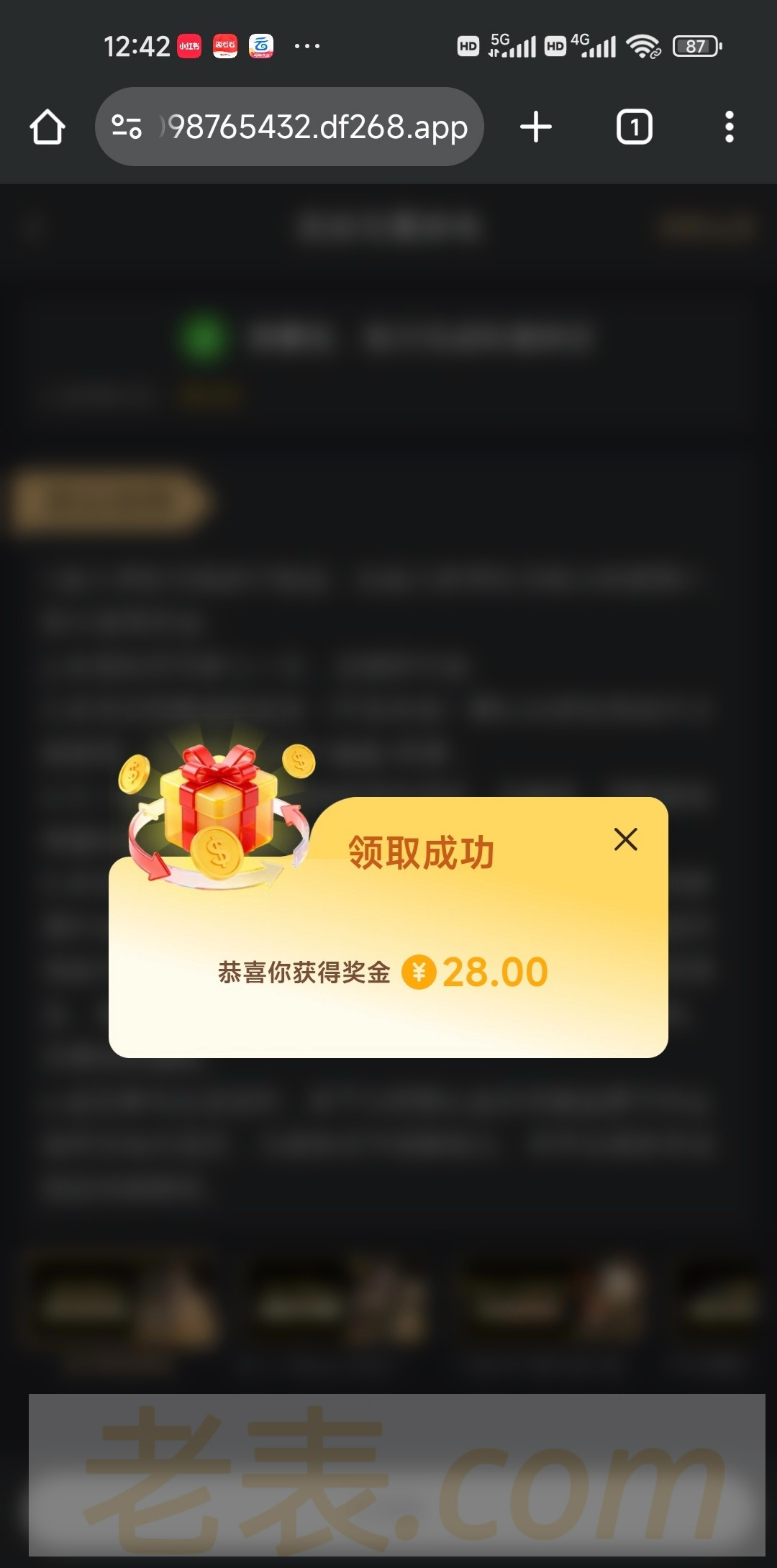Go to the browser home page
The width and height of the screenshot is (777, 1568).
pos(47,127)
